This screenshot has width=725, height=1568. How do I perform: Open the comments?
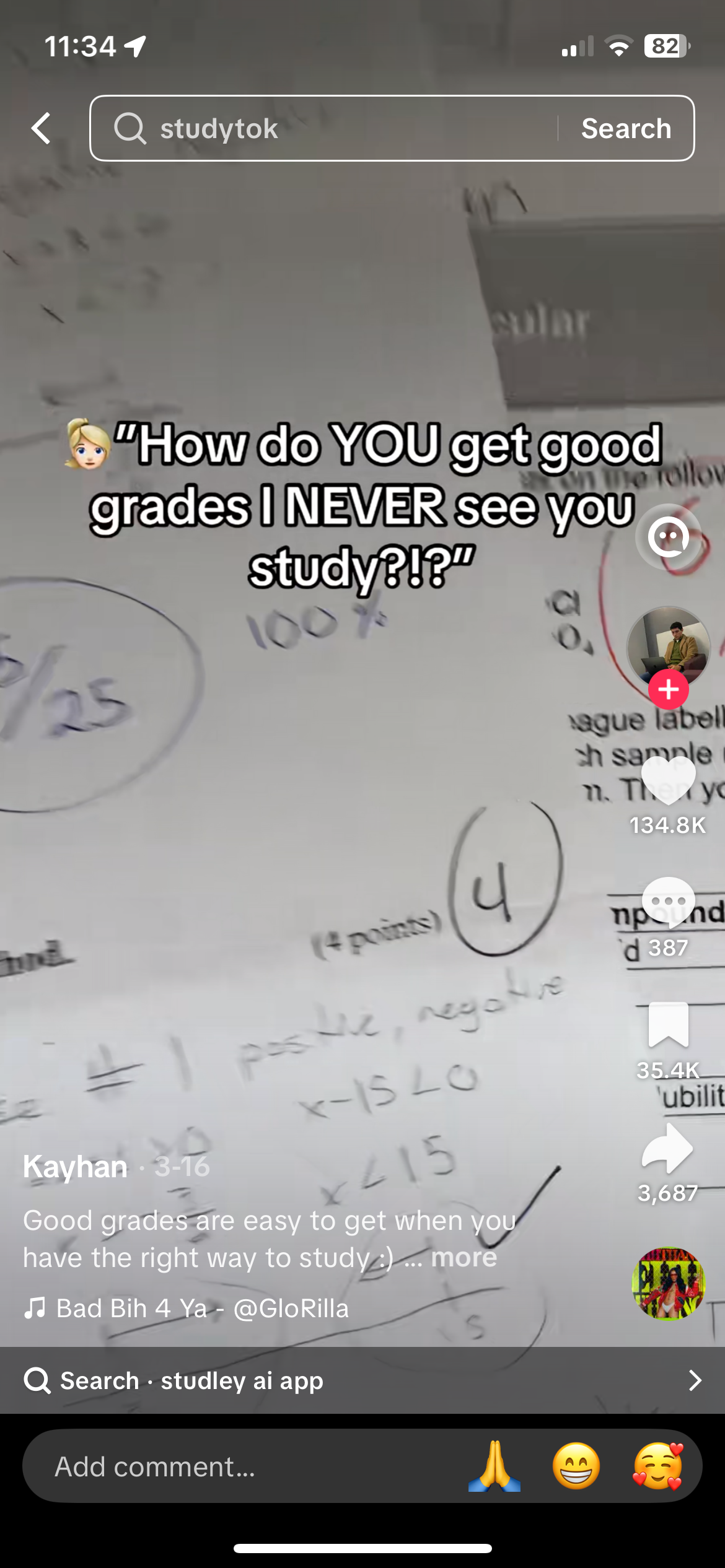coord(668,902)
